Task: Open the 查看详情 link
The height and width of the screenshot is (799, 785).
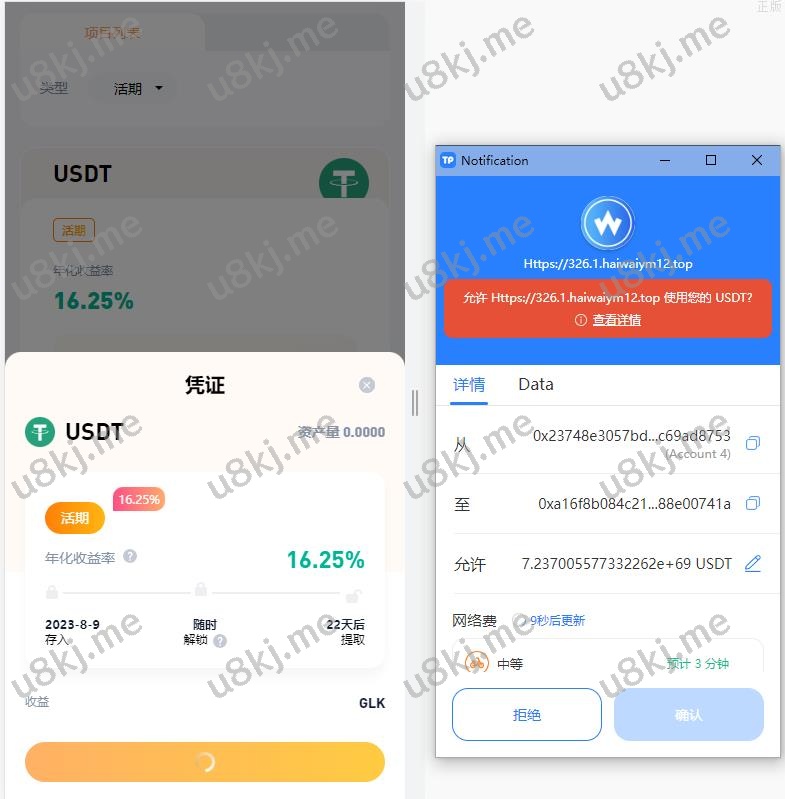Action: [x=616, y=320]
